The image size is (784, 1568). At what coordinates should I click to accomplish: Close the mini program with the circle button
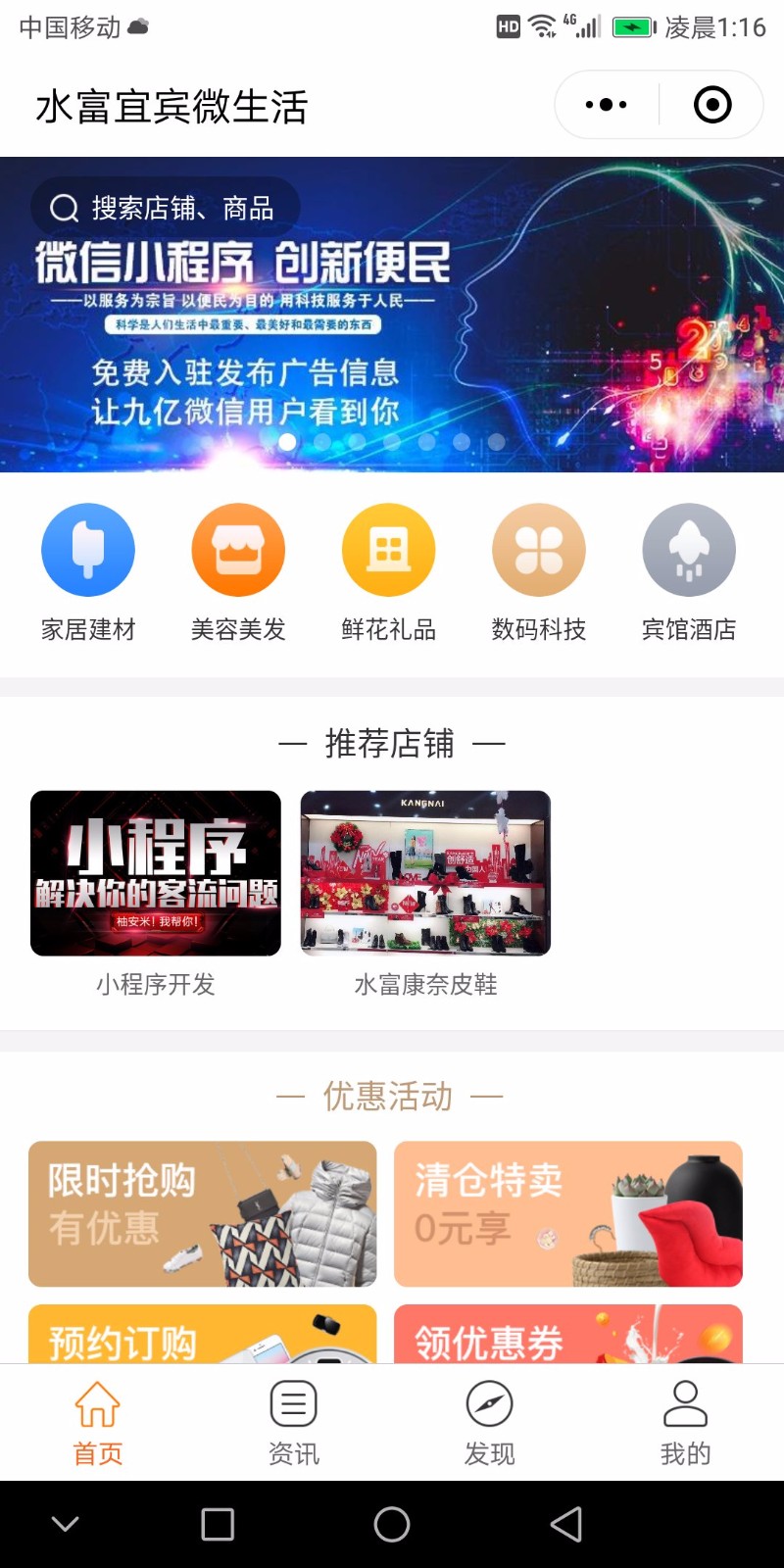[712, 105]
